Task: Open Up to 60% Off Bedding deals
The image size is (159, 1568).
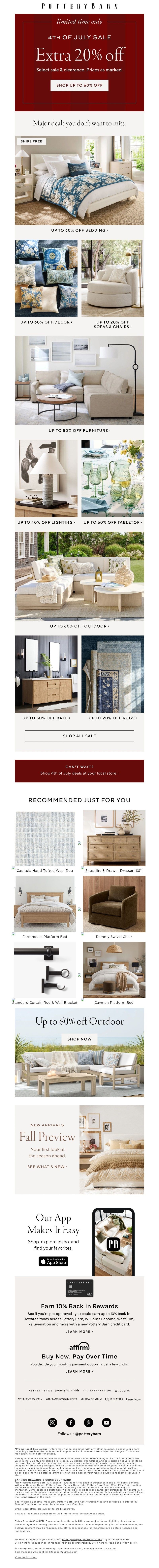Action: [79, 230]
